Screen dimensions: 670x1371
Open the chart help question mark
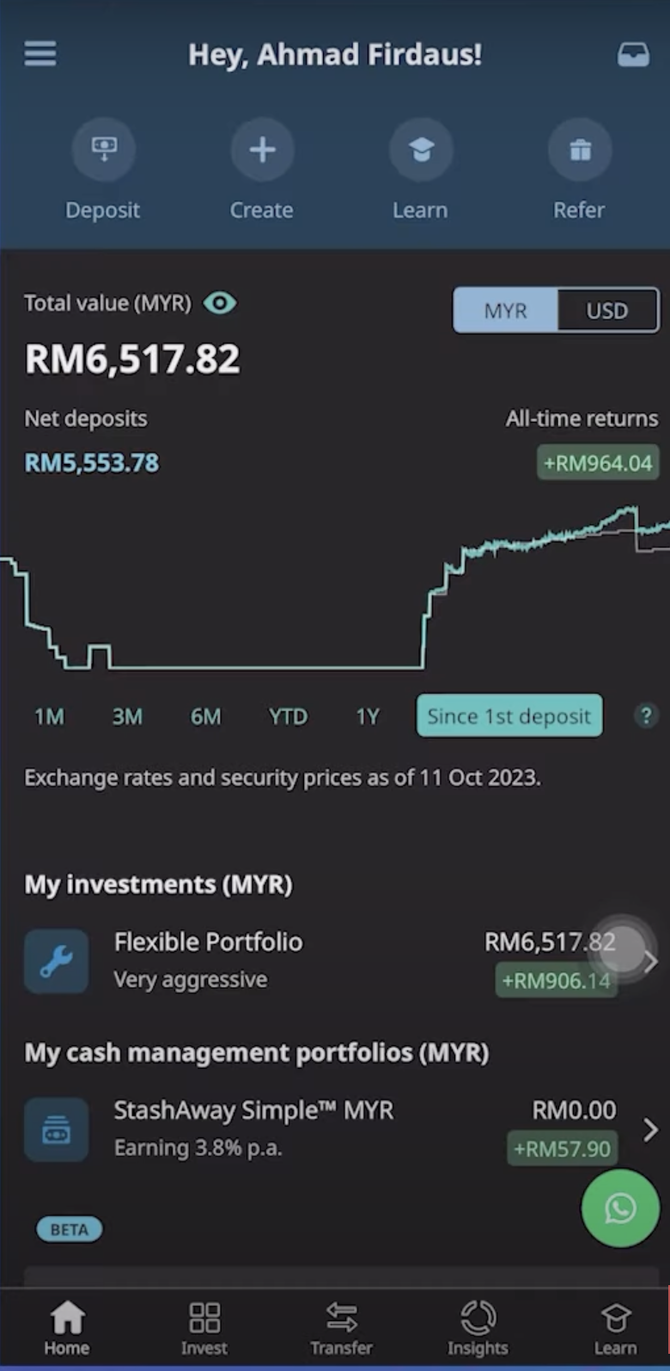point(646,716)
